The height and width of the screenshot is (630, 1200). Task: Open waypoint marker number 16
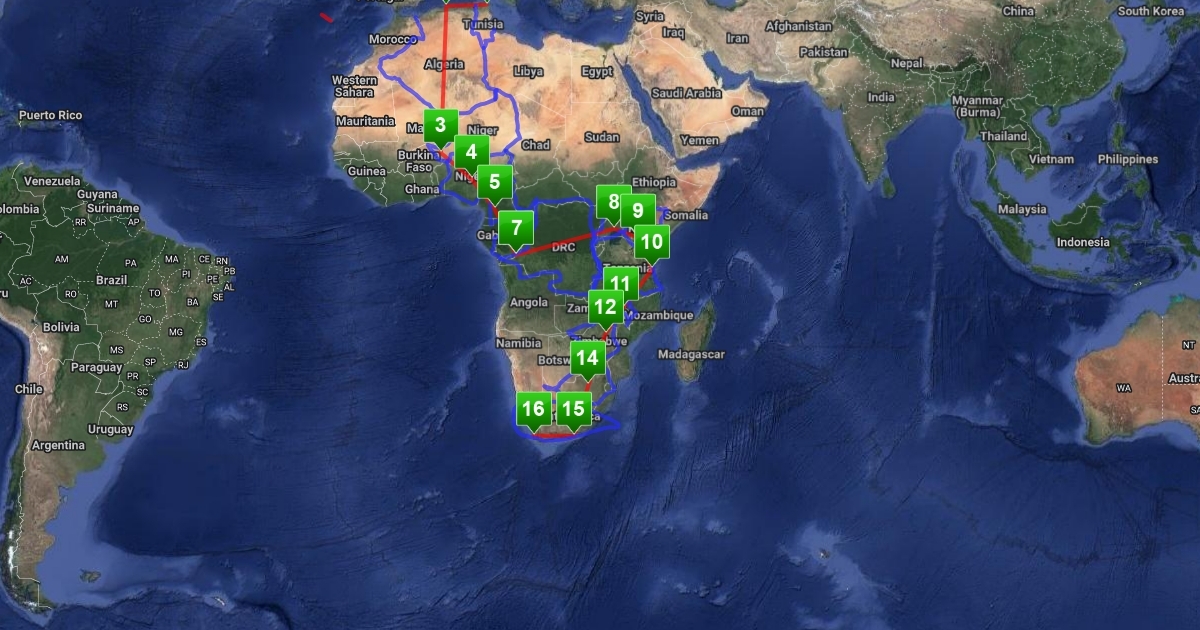click(x=533, y=408)
